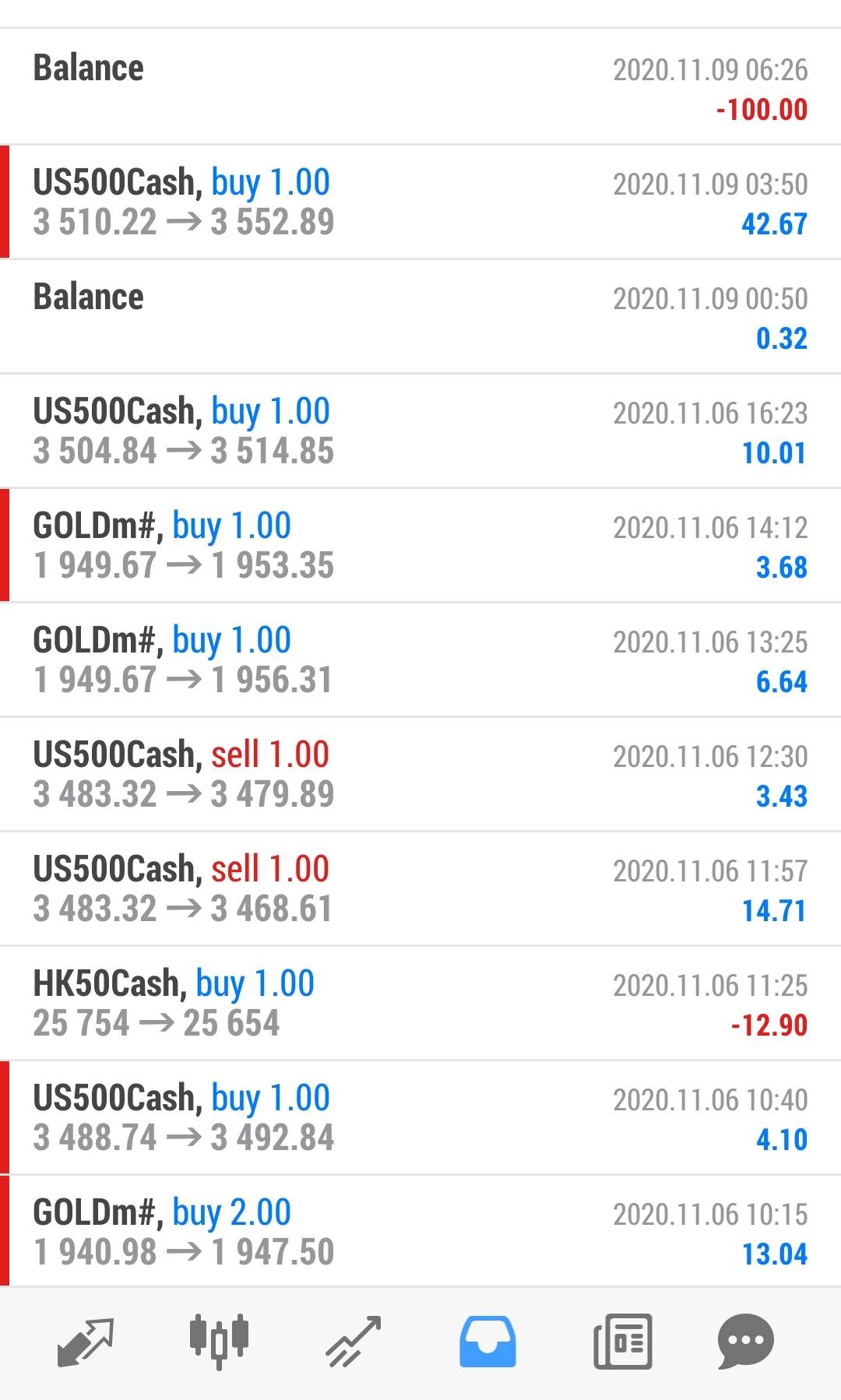841x1400 pixels.
Task: View HK50Cash buy trade with -12.90 loss
Action: click(420, 1004)
